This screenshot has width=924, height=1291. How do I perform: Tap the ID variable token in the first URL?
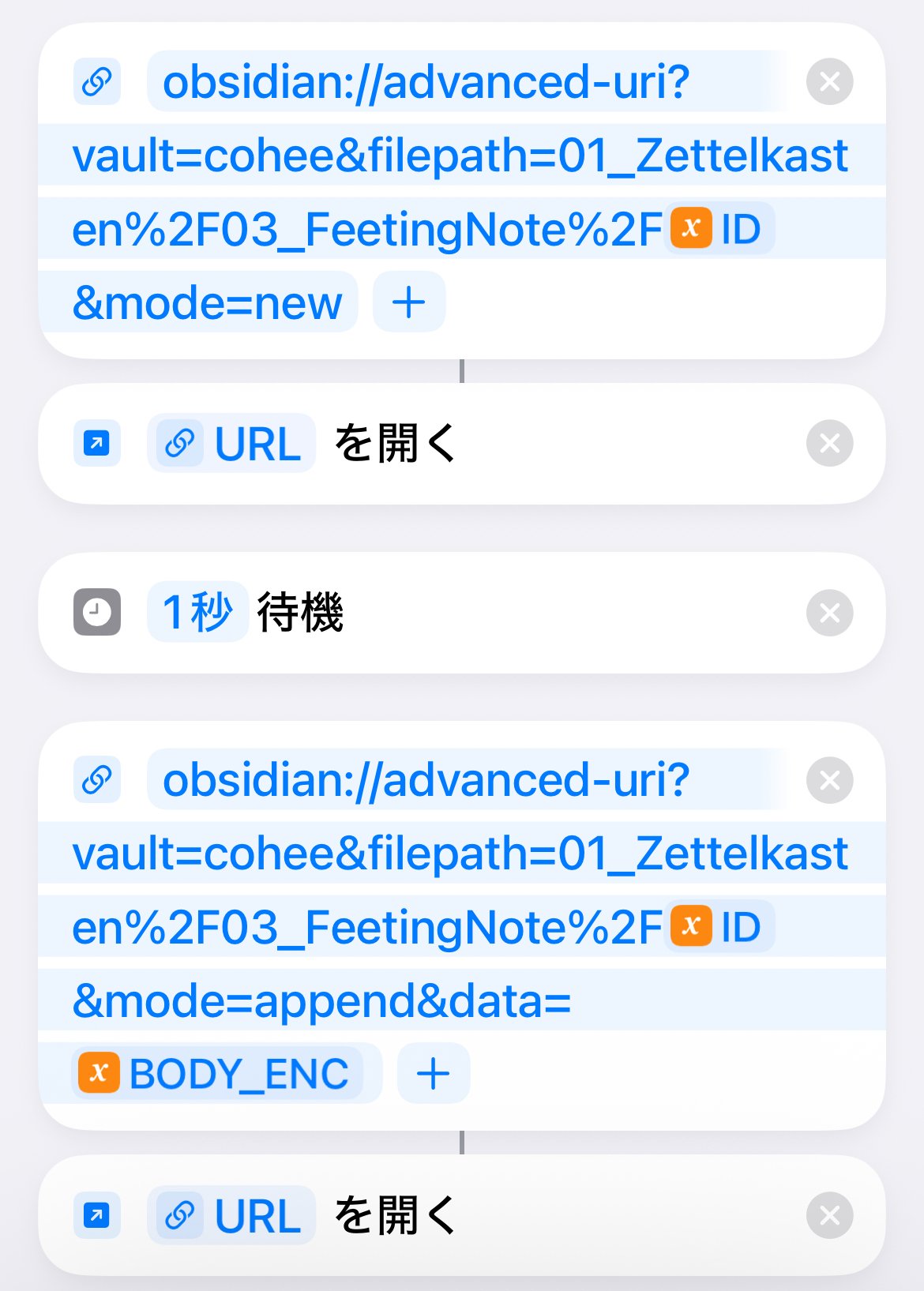coord(720,228)
